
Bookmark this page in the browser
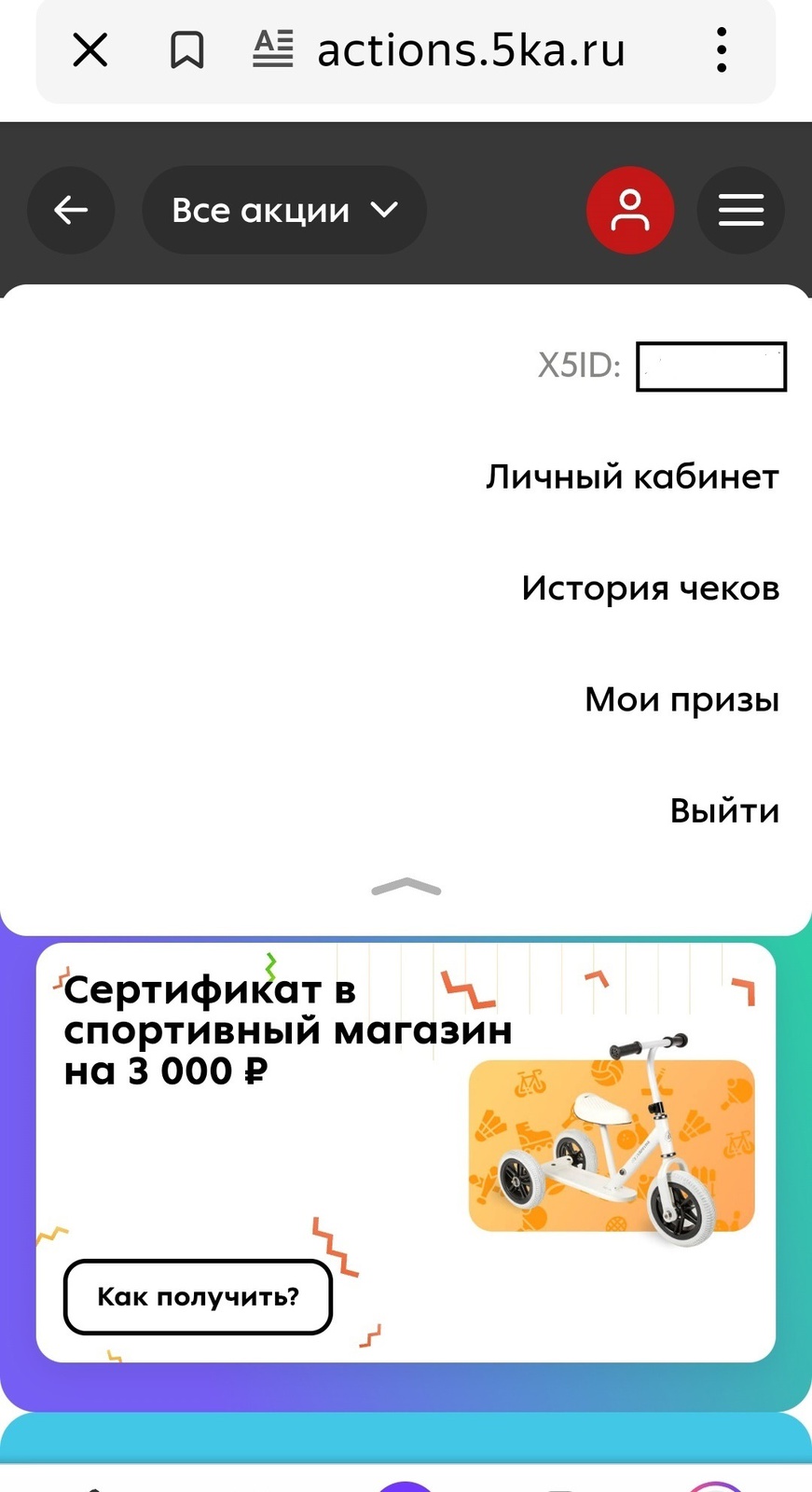coord(186,50)
